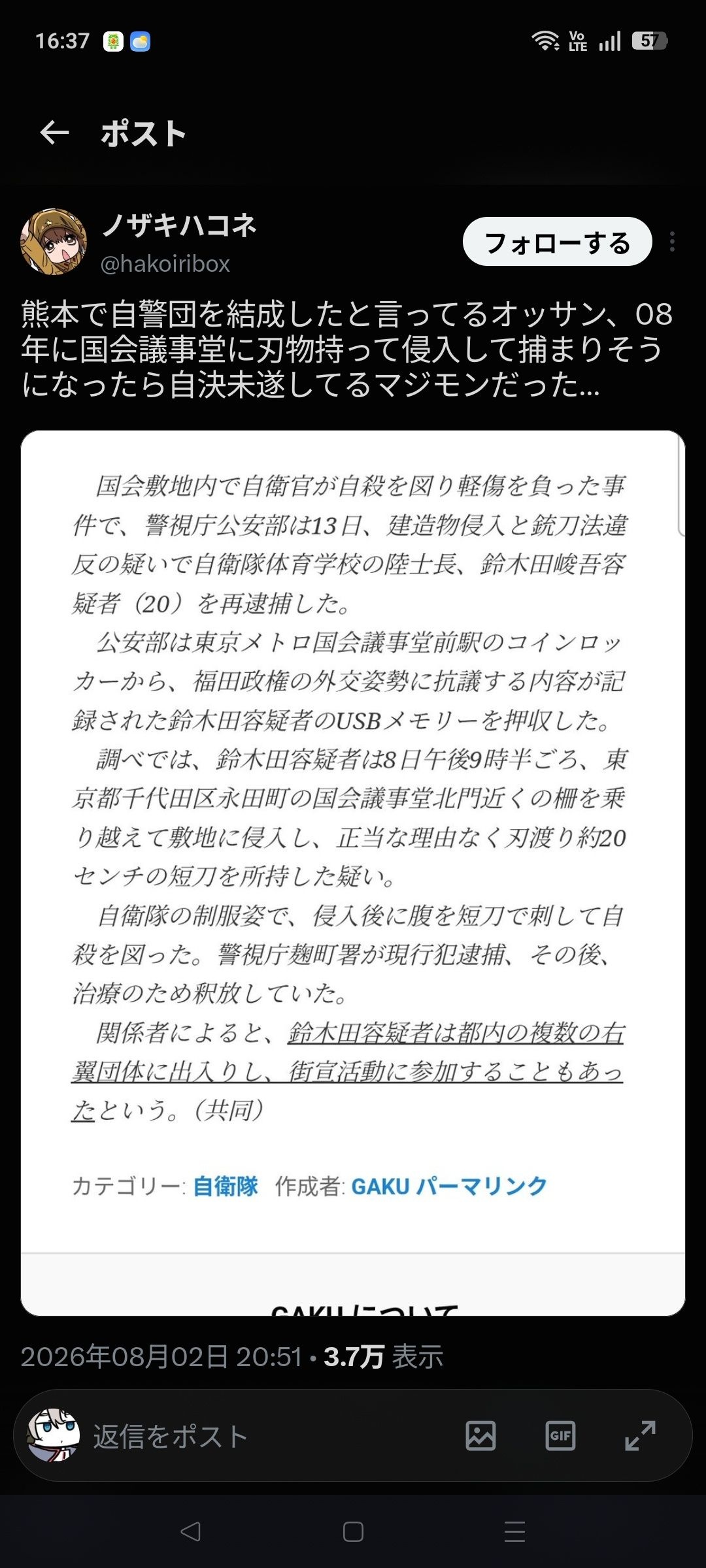Add a GIF to the reply
Viewport: 706px width, 1568px height.
tap(560, 1435)
